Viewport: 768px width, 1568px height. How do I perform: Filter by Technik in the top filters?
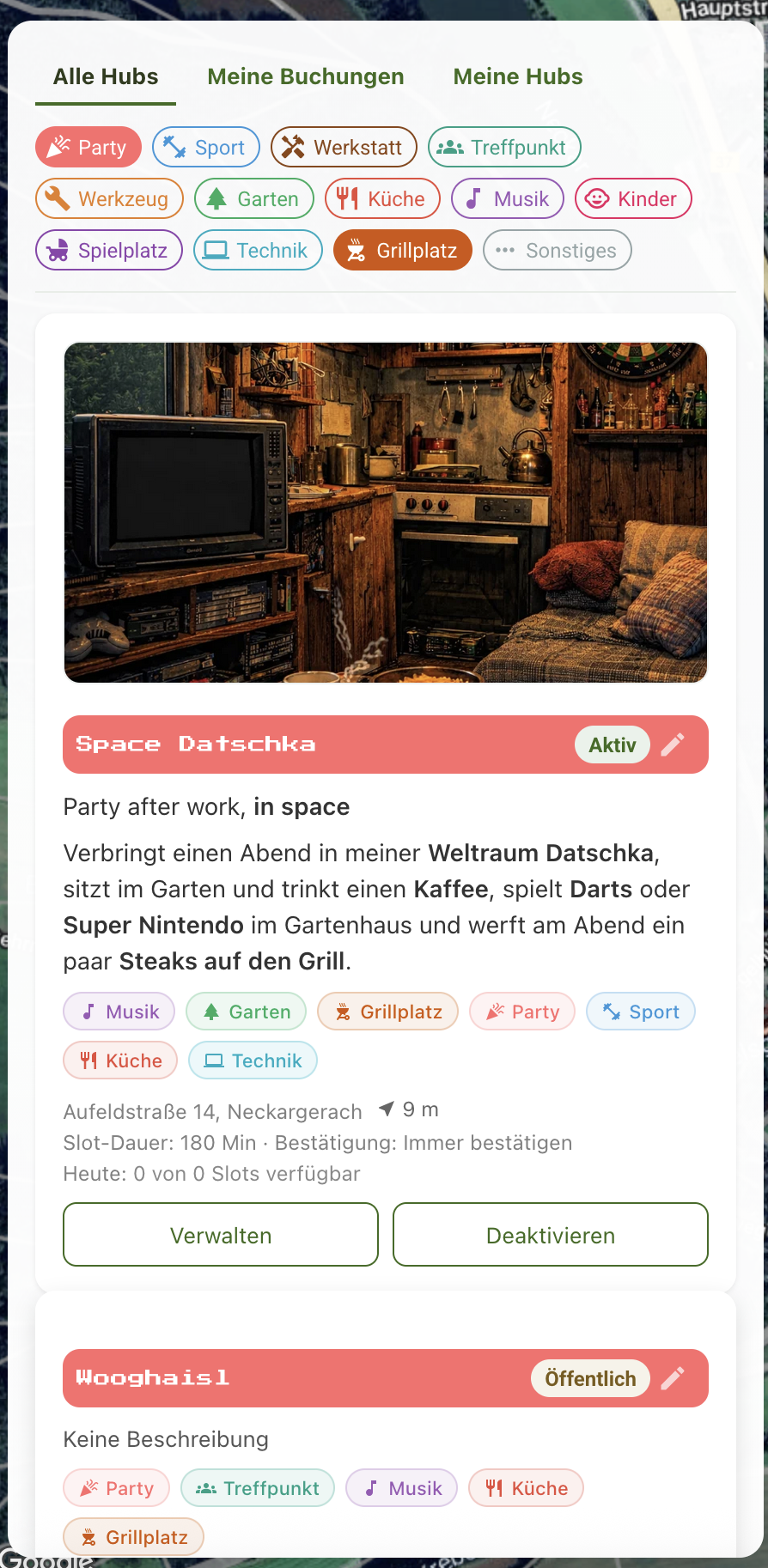click(258, 251)
